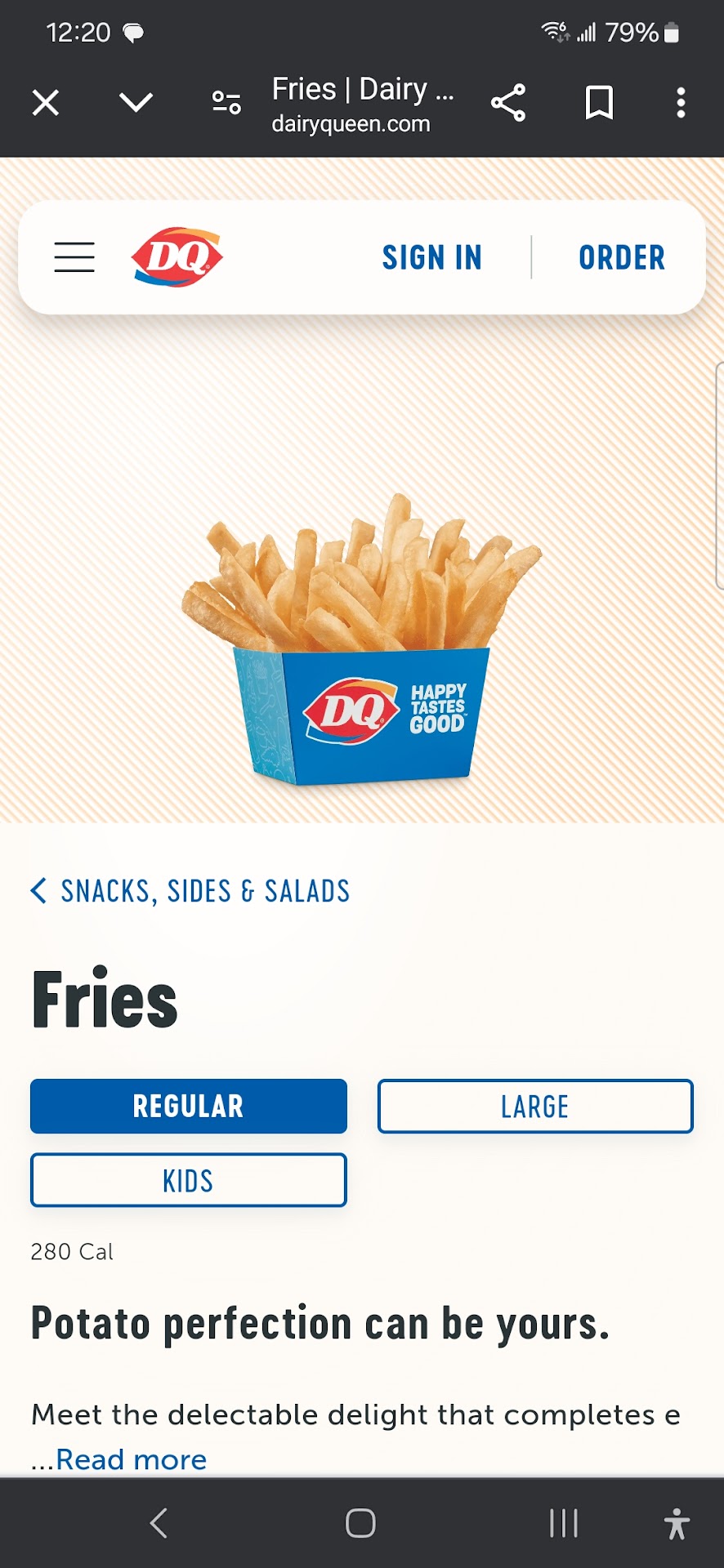Tap SIGN IN
This screenshot has height=1568, width=724.
(x=432, y=258)
